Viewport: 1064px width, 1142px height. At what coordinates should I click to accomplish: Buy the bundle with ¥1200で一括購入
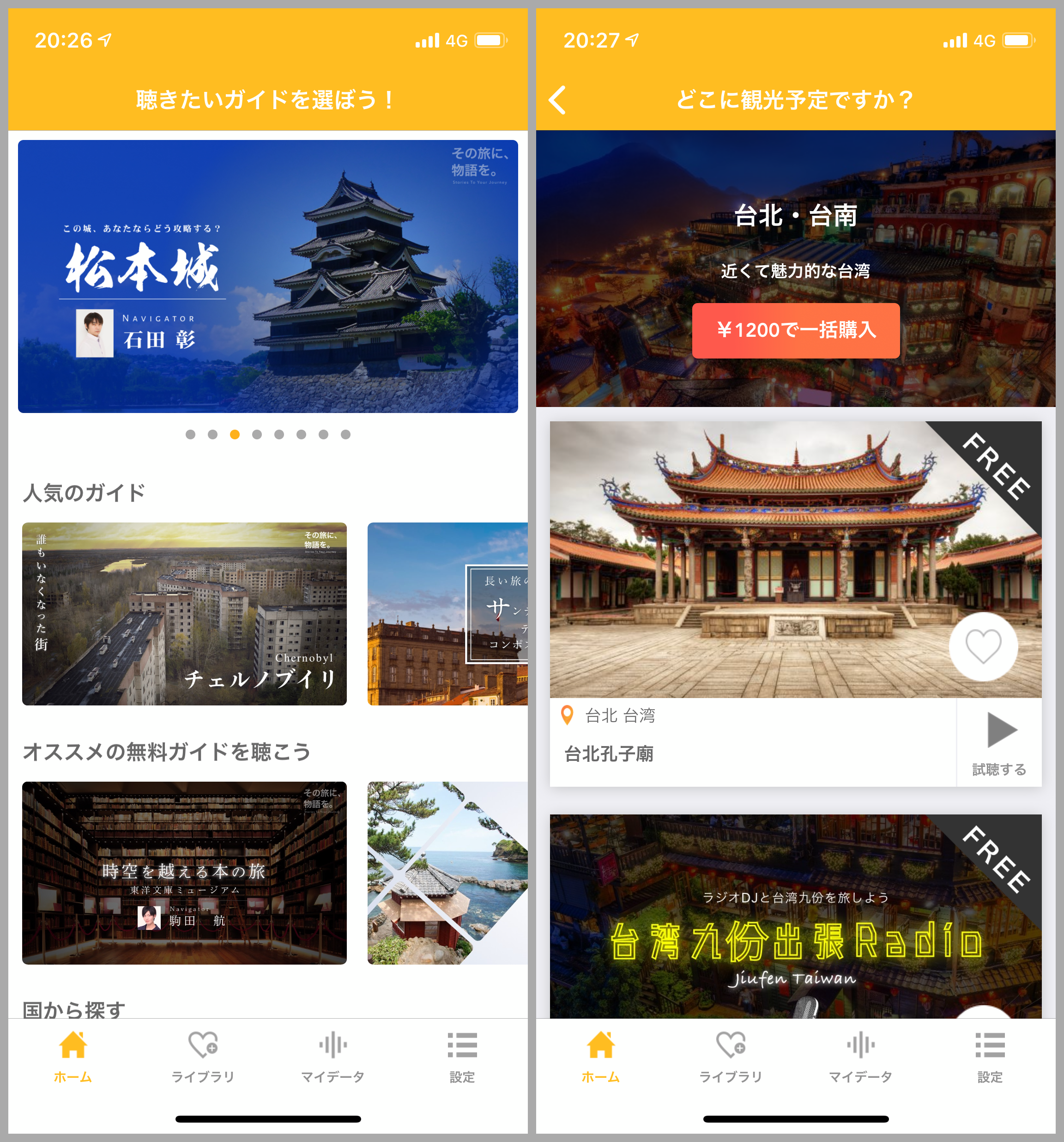[795, 330]
